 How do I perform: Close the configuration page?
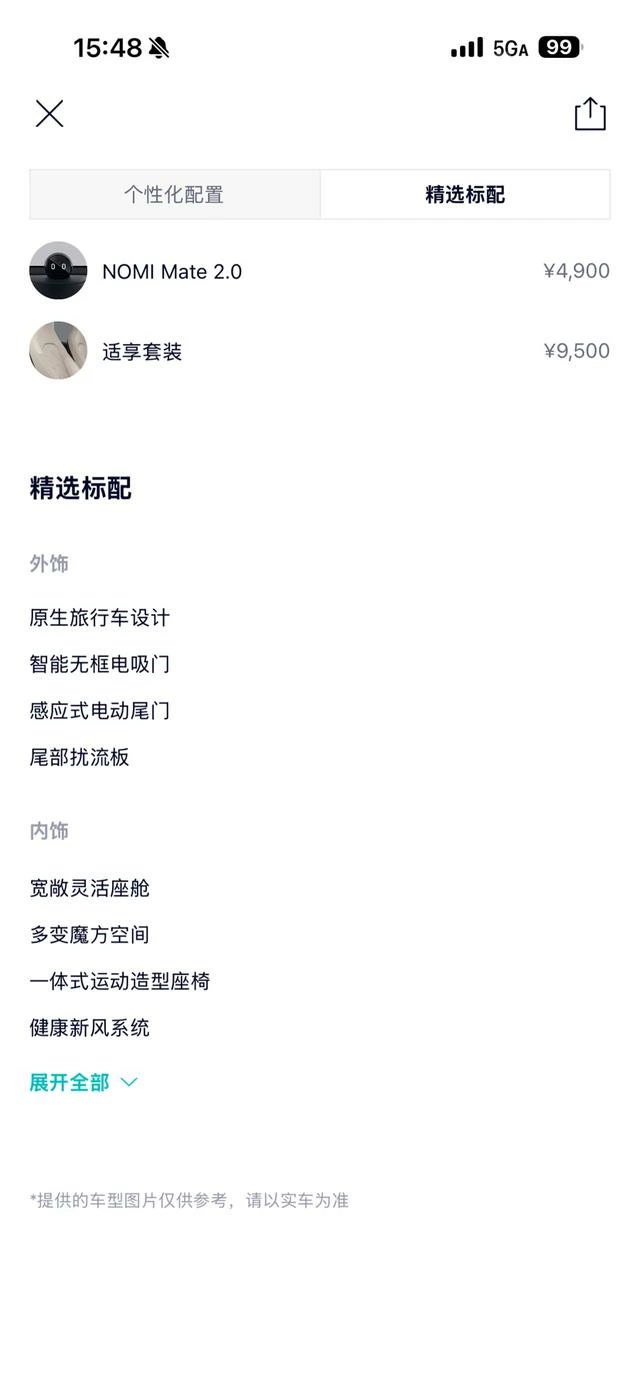pyautogui.click(x=49, y=114)
